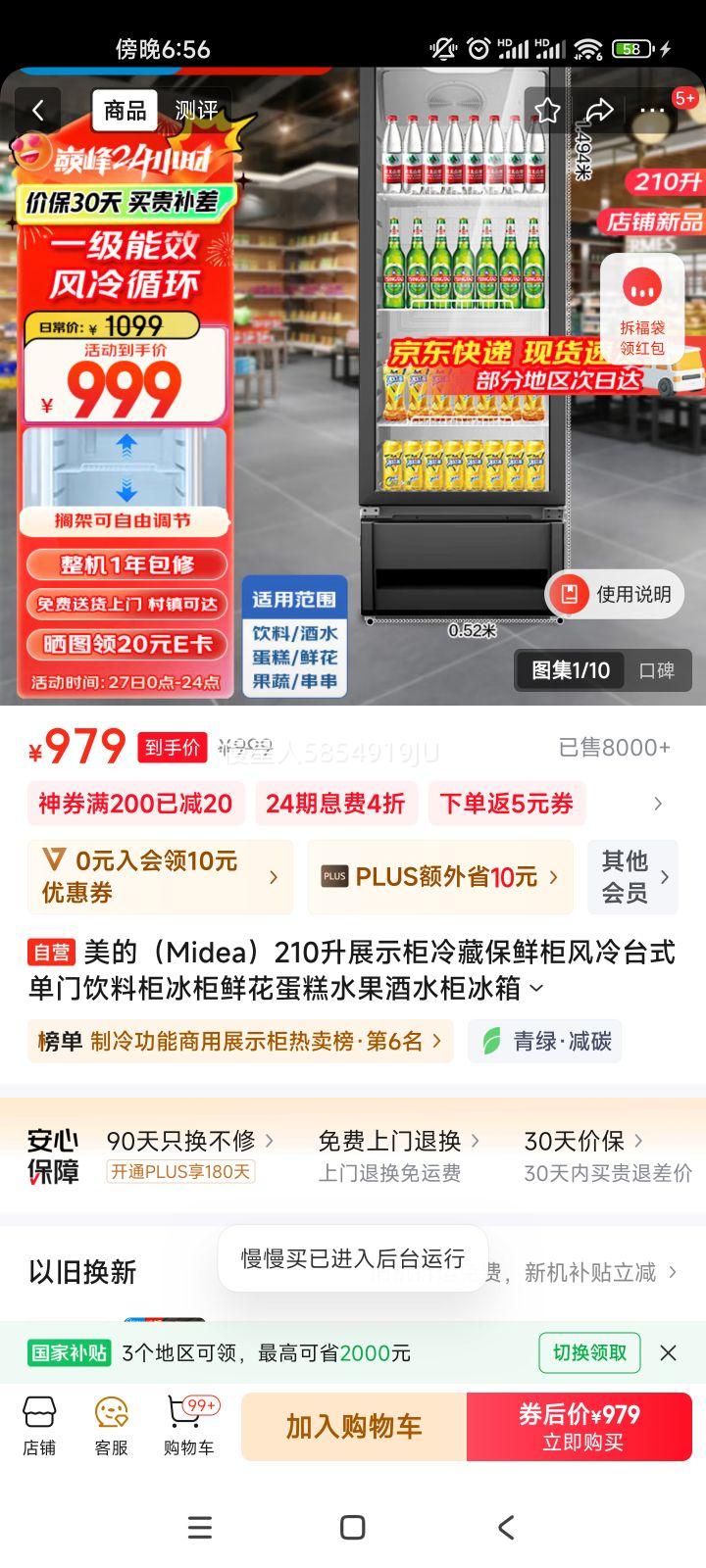Share this product

[599, 111]
